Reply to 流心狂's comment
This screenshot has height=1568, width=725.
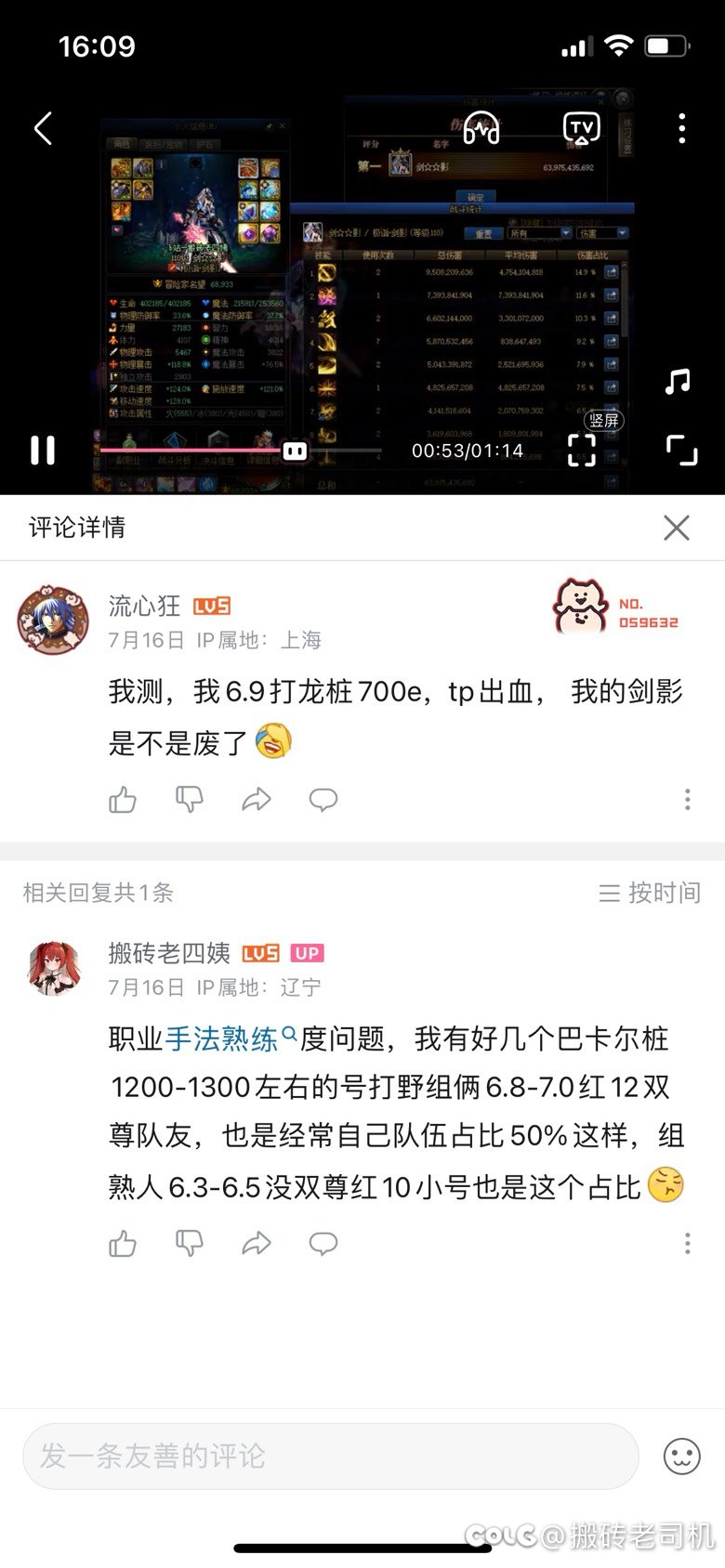point(323,799)
